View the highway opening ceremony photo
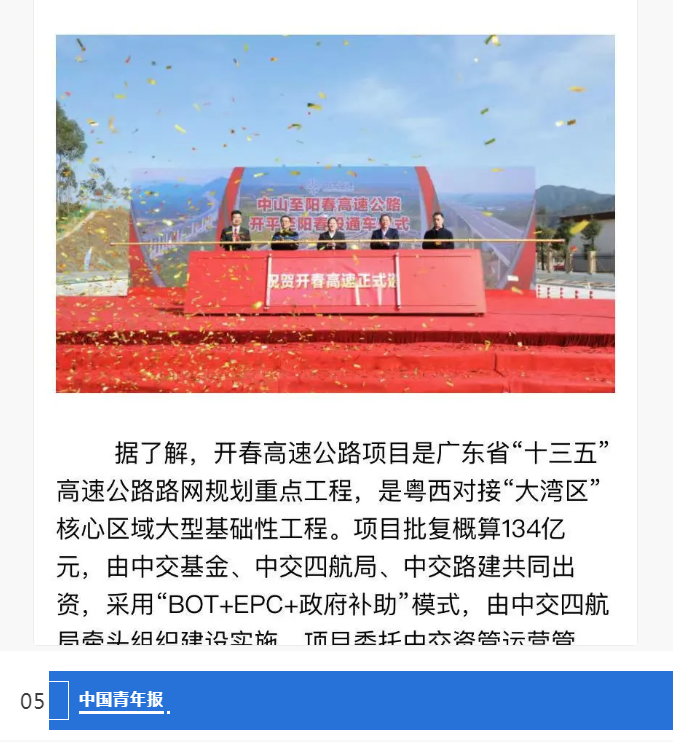673x742 pixels. [335, 213]
